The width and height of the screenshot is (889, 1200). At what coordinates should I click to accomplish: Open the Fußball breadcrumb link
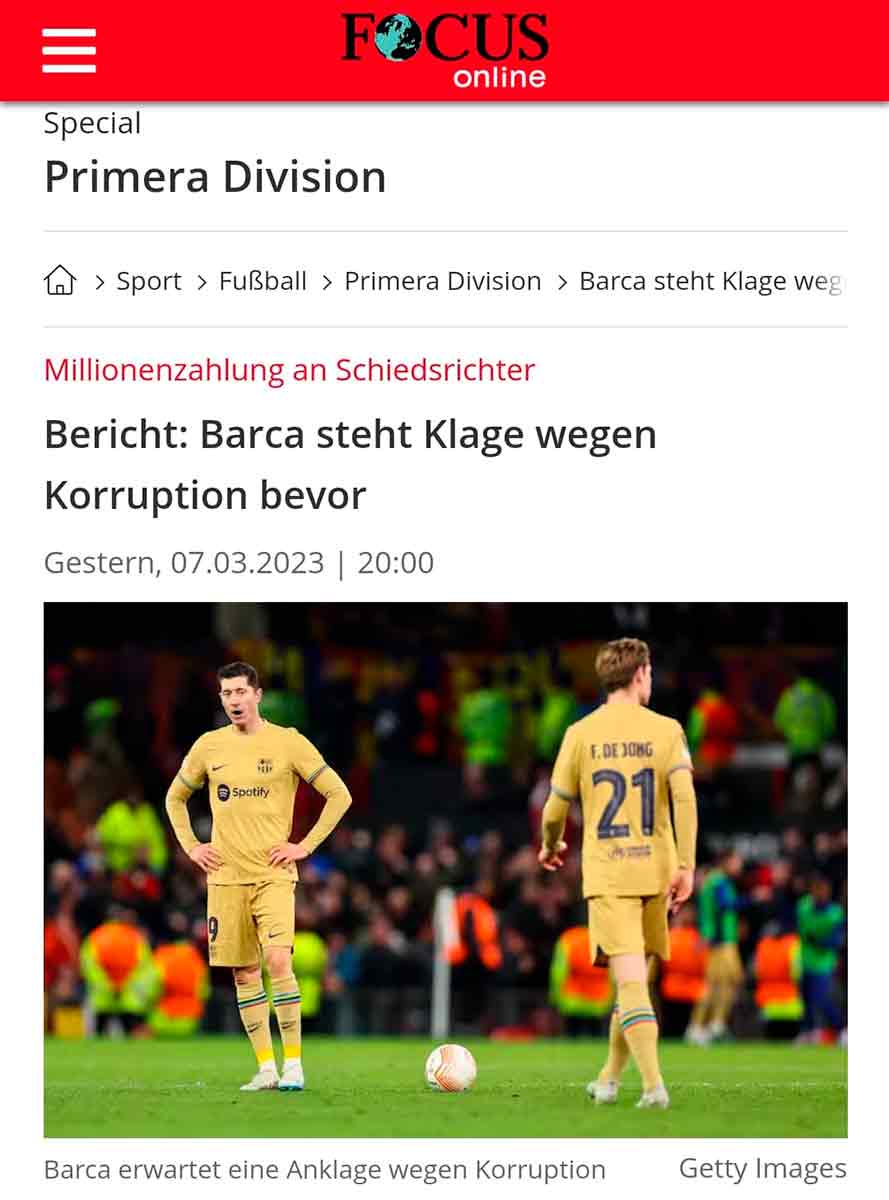[x=263, y=281]
